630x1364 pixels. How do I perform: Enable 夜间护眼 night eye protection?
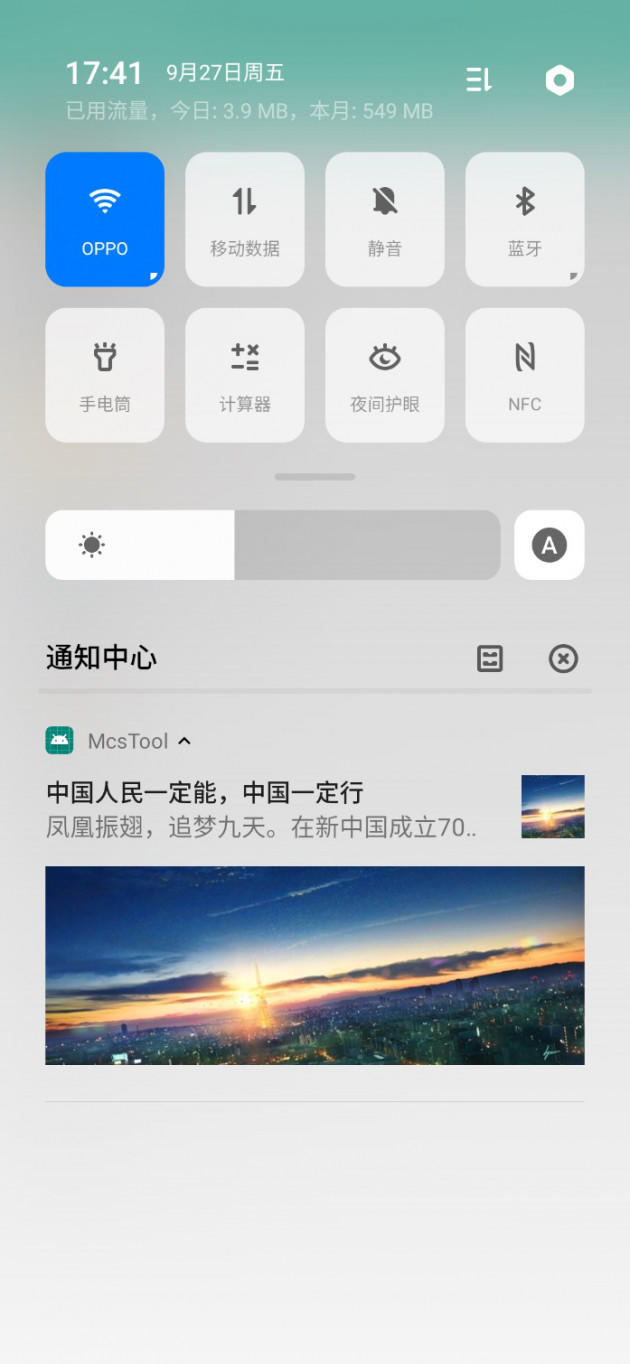pyautogui.click(x=385, y=375)
